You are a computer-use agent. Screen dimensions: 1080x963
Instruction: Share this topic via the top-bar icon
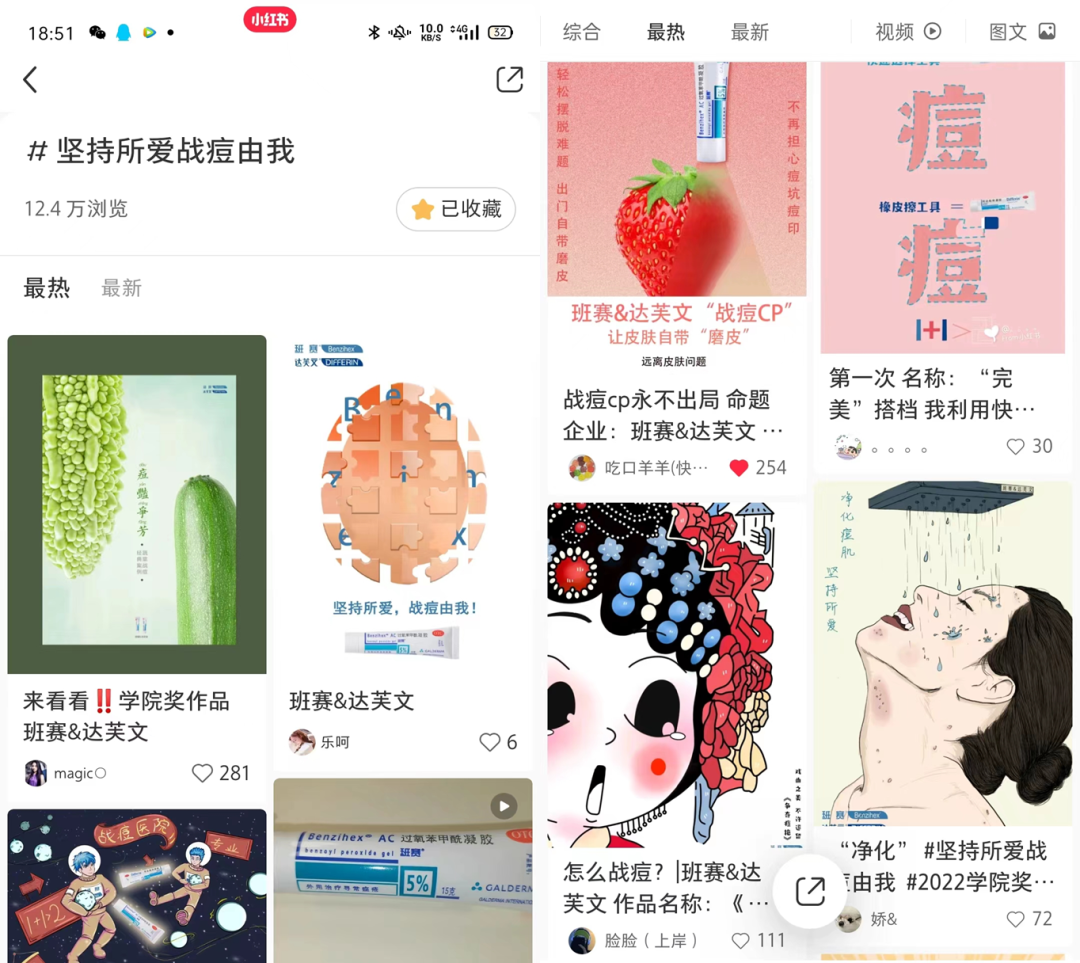click(x=509, y=80)
